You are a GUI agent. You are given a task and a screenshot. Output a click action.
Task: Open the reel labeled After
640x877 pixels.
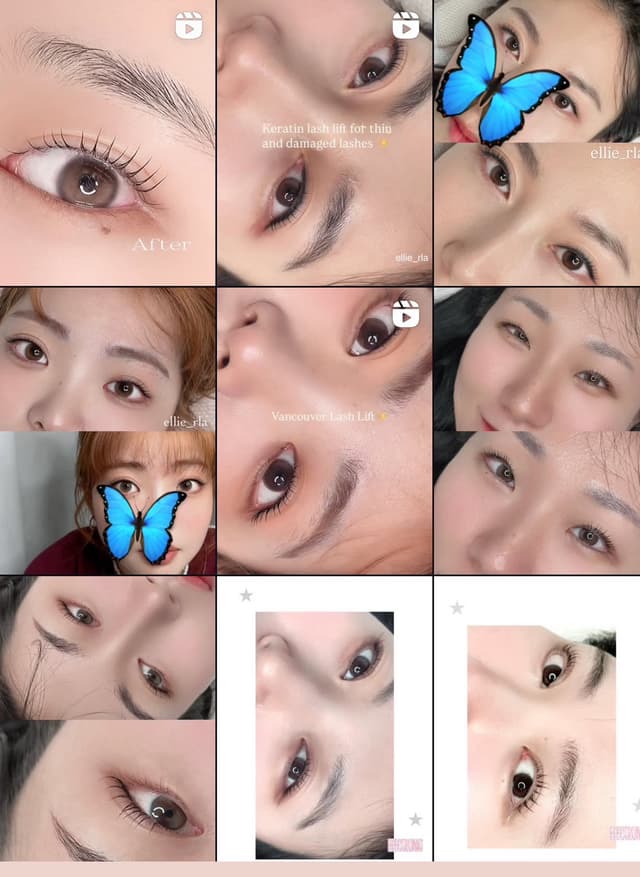pyautogui.click(x=107, y=143)
